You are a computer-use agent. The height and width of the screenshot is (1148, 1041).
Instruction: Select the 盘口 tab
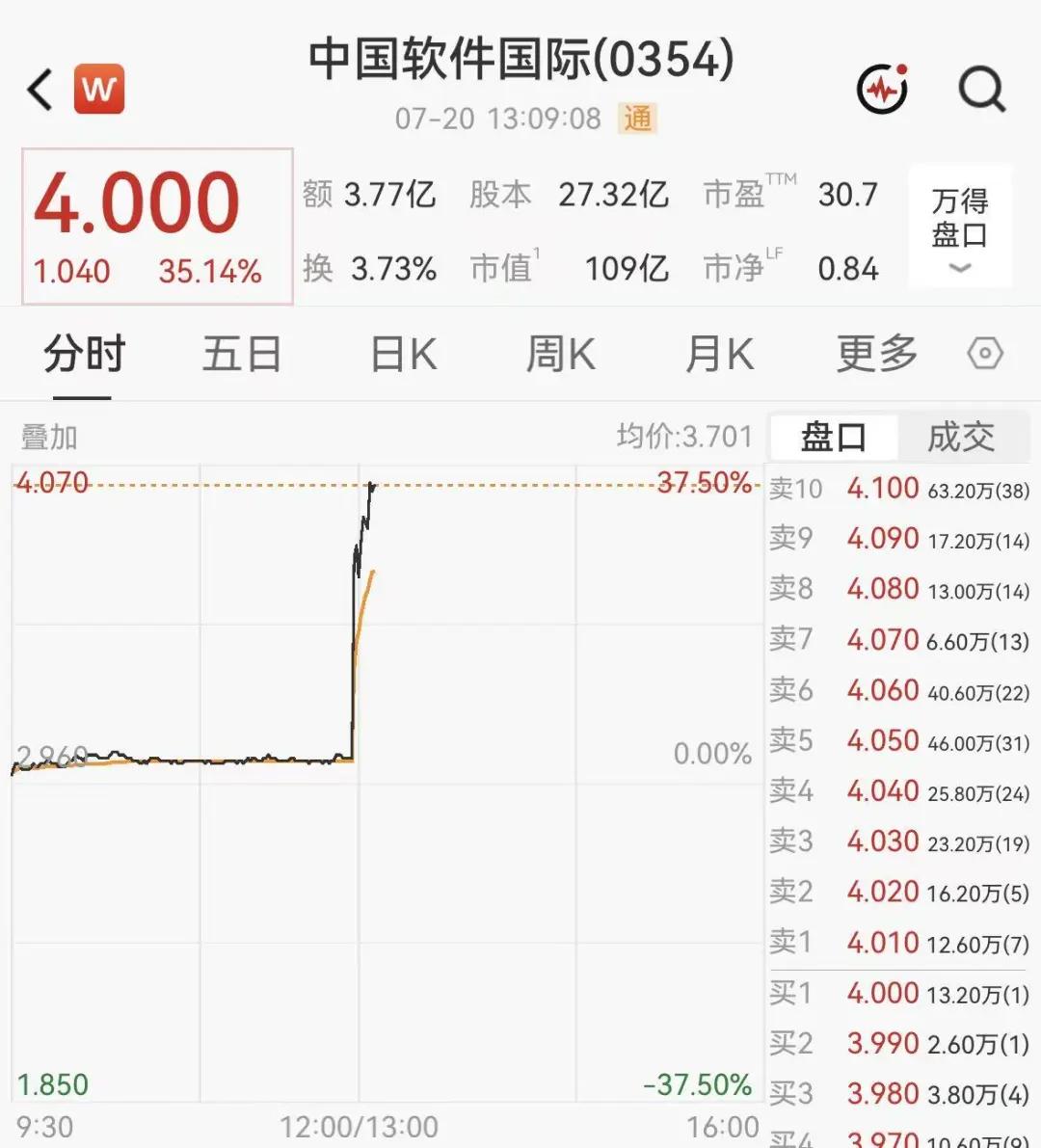(834, 437)
